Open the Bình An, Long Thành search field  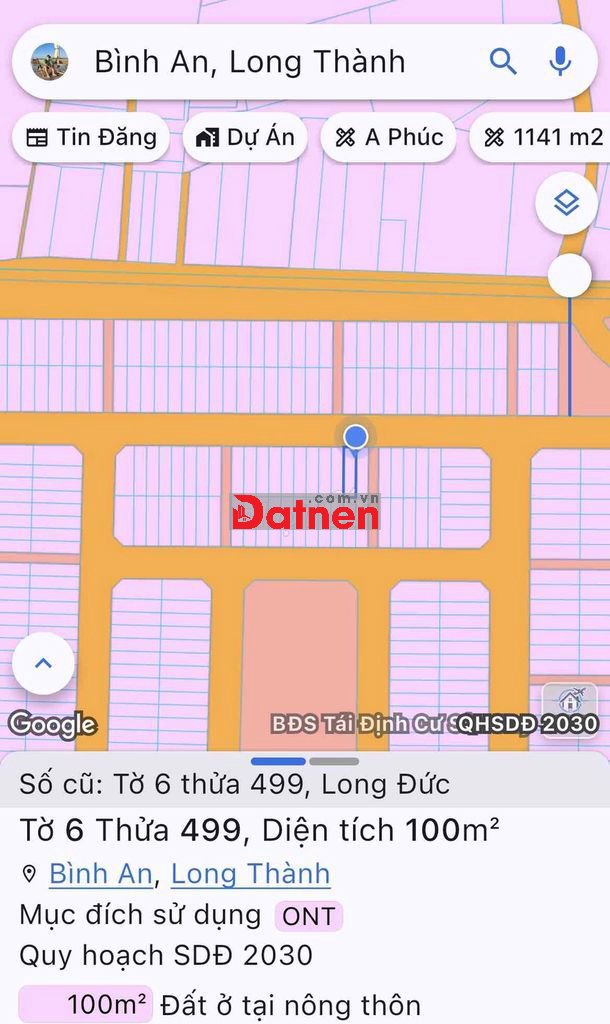pos(250,62)
